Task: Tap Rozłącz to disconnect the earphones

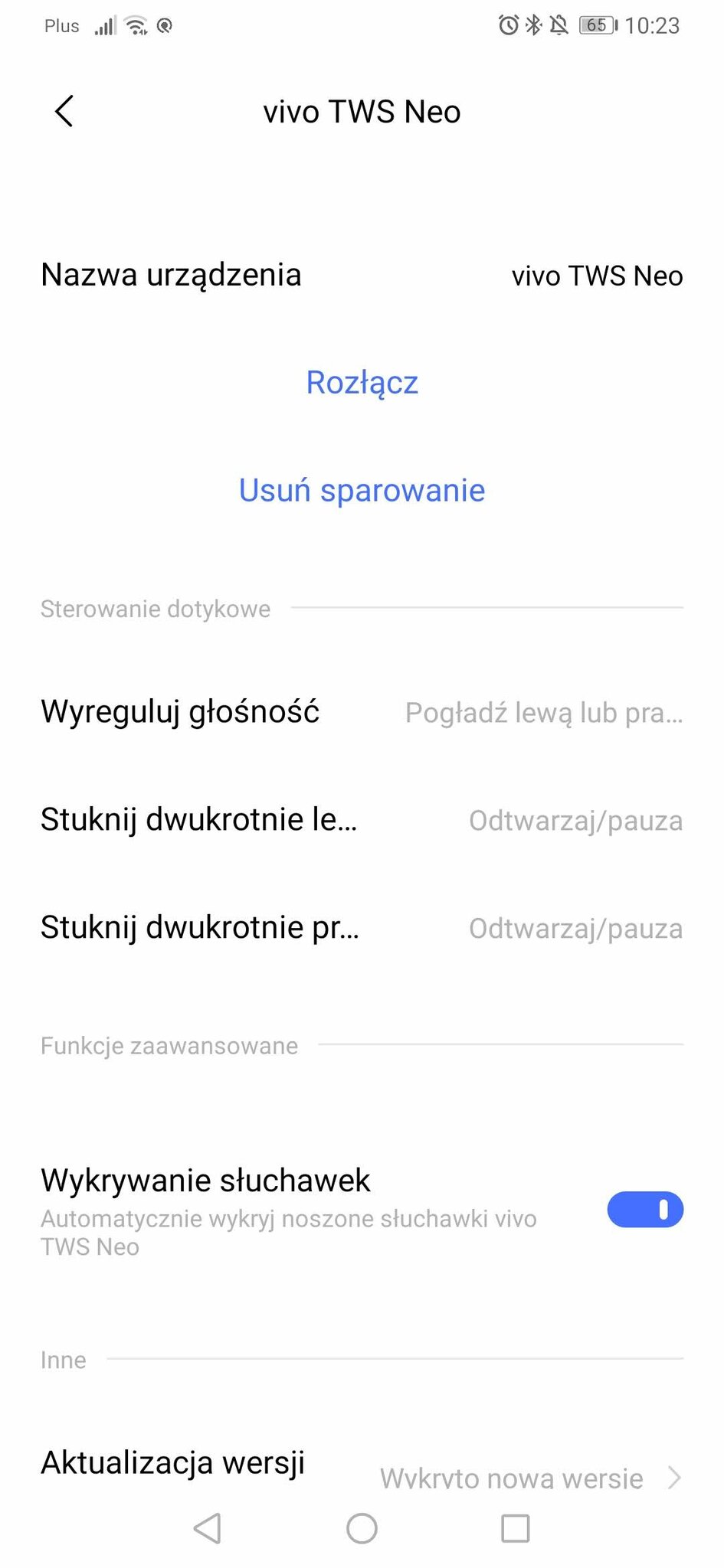Action: point(362,383)
